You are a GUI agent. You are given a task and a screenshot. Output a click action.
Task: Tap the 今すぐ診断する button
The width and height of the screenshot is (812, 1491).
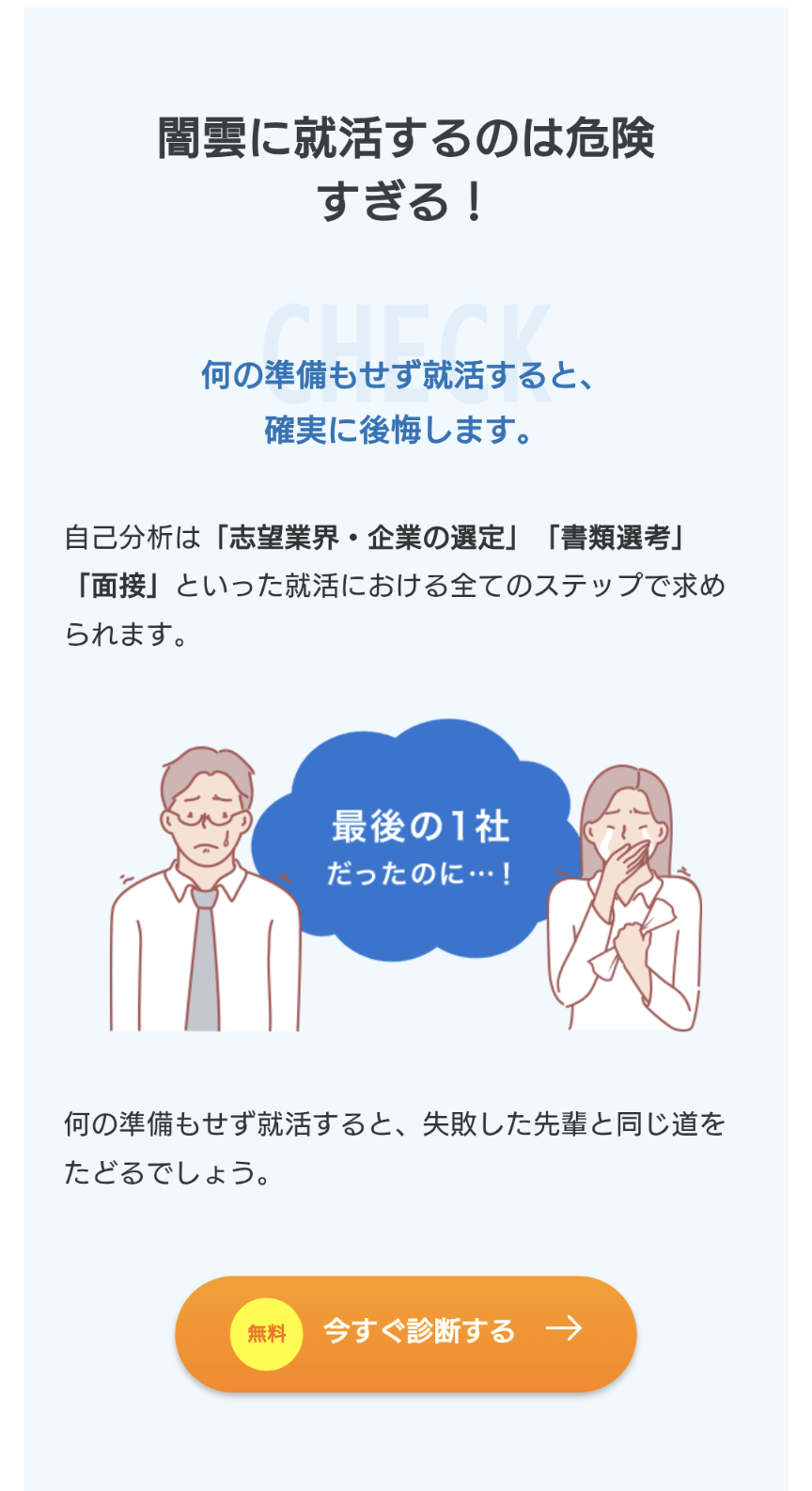click(406, 1332)
